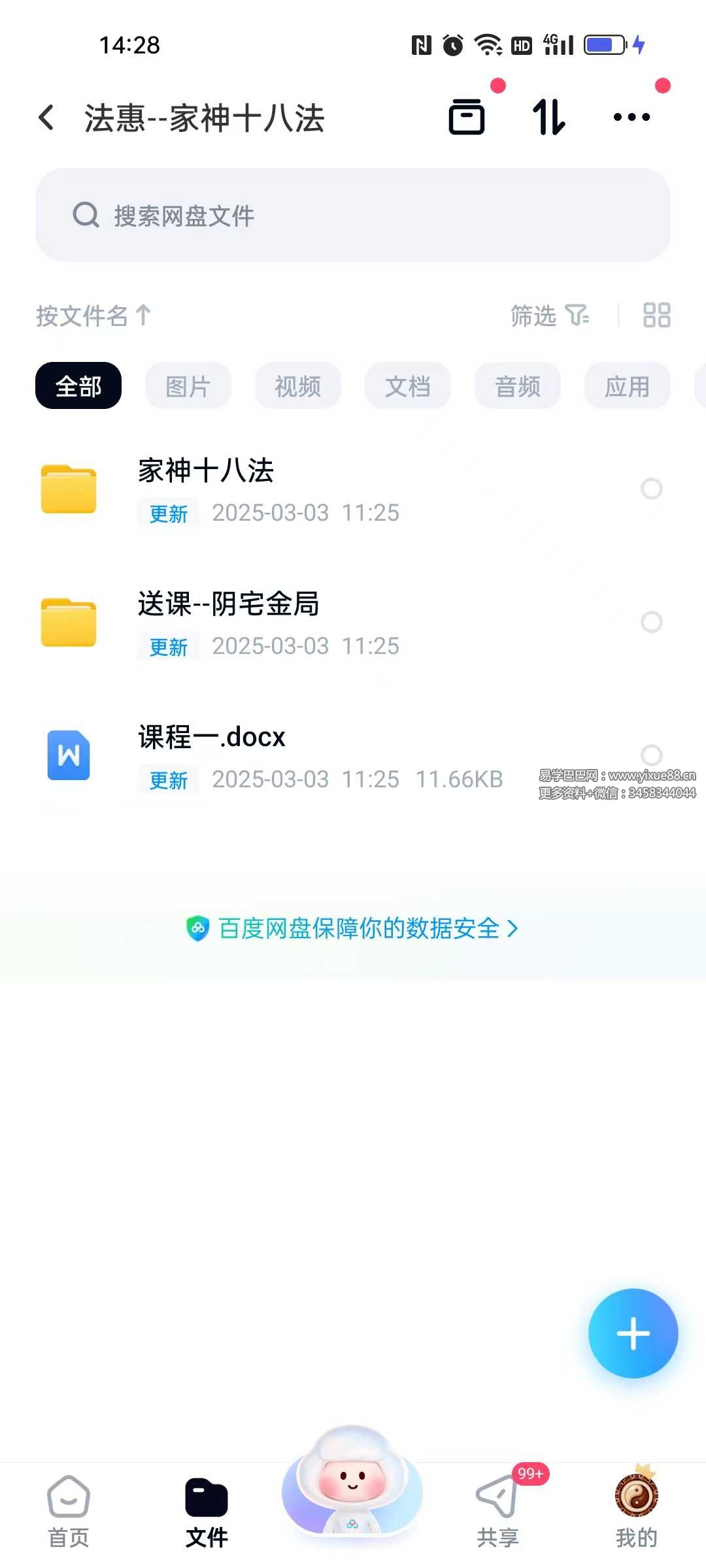Open the 筛选 filter option
The height and width of the screenshot is (1568, 706).
tap(549, 316)
